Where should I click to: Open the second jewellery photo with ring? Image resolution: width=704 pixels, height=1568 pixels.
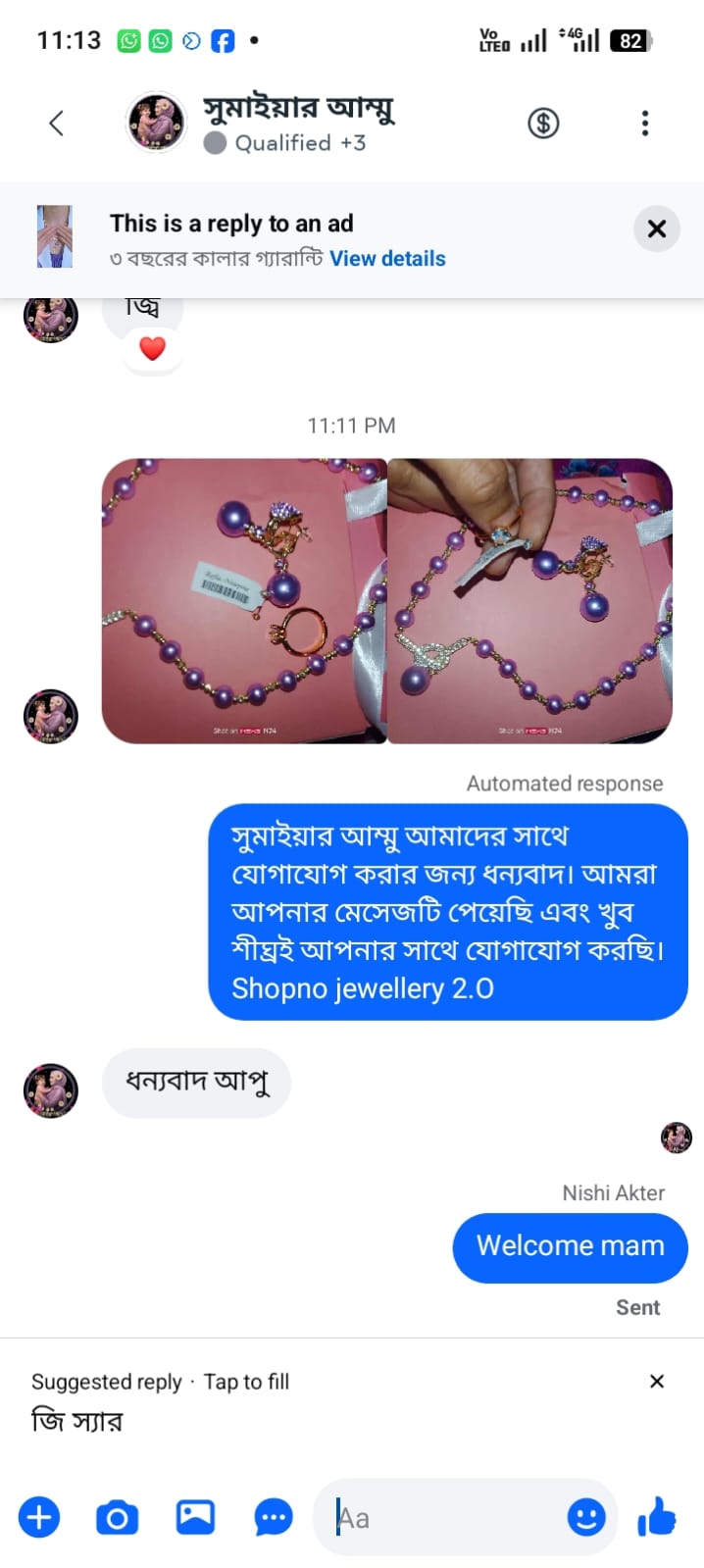click(x=530, y=601)
